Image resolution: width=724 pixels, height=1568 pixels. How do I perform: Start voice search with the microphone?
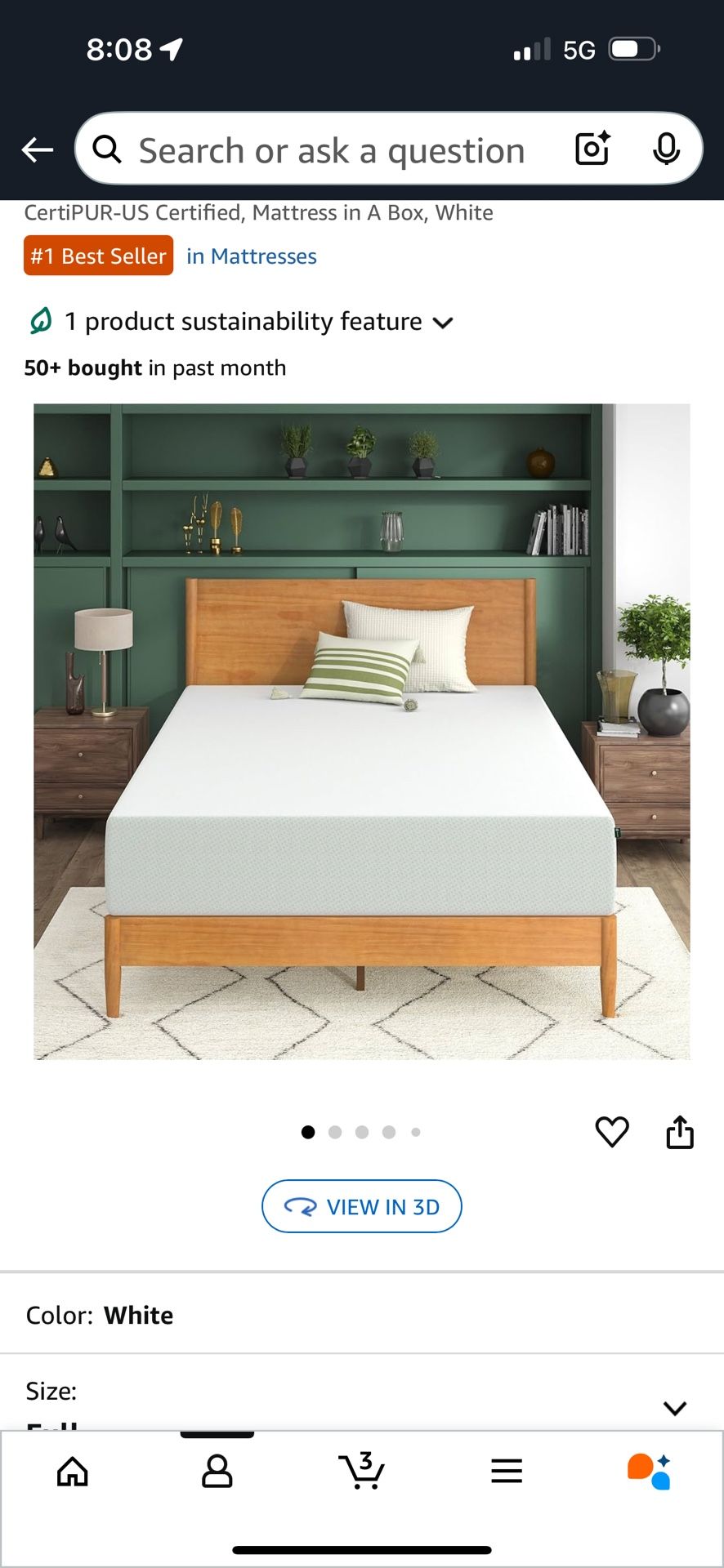pos(666,149)
